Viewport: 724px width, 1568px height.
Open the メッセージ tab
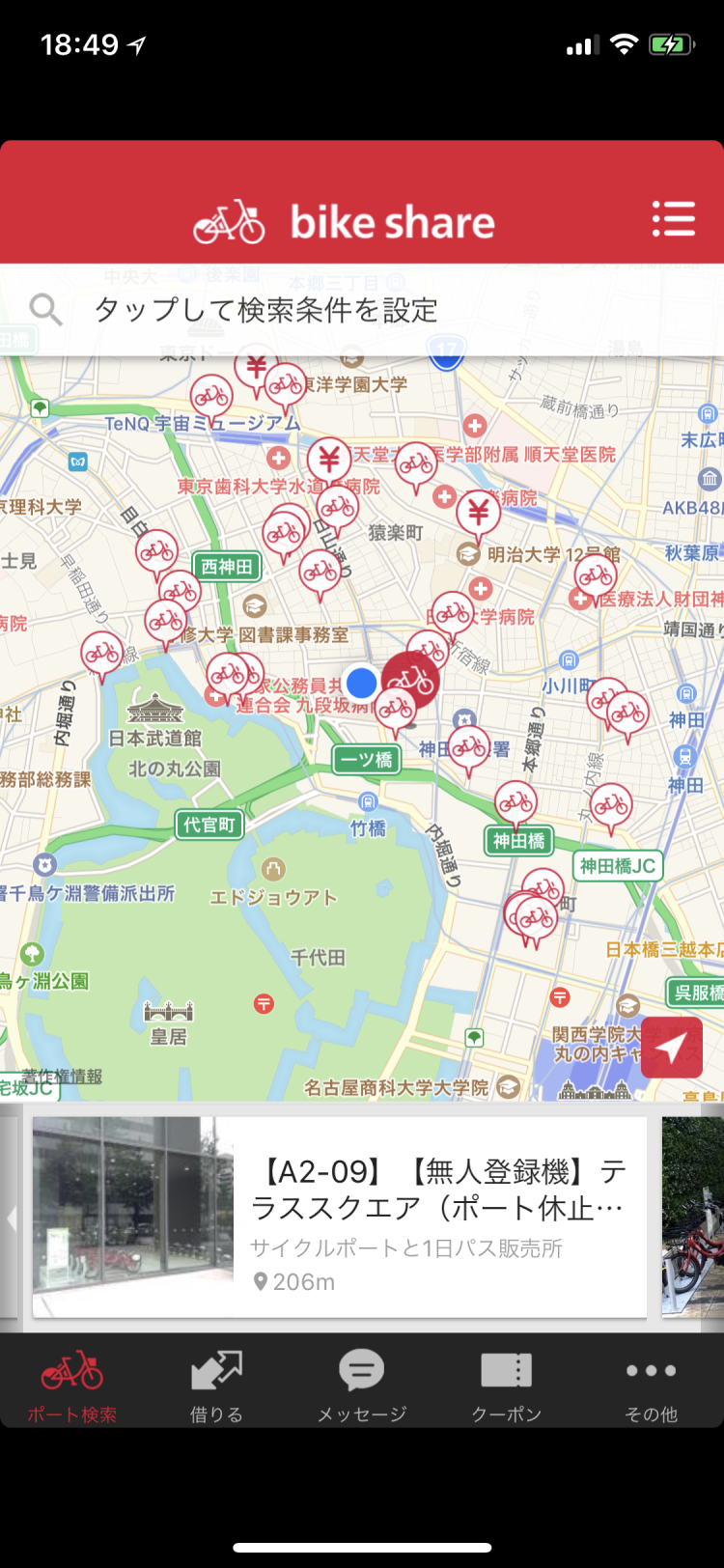[362, 1386]
